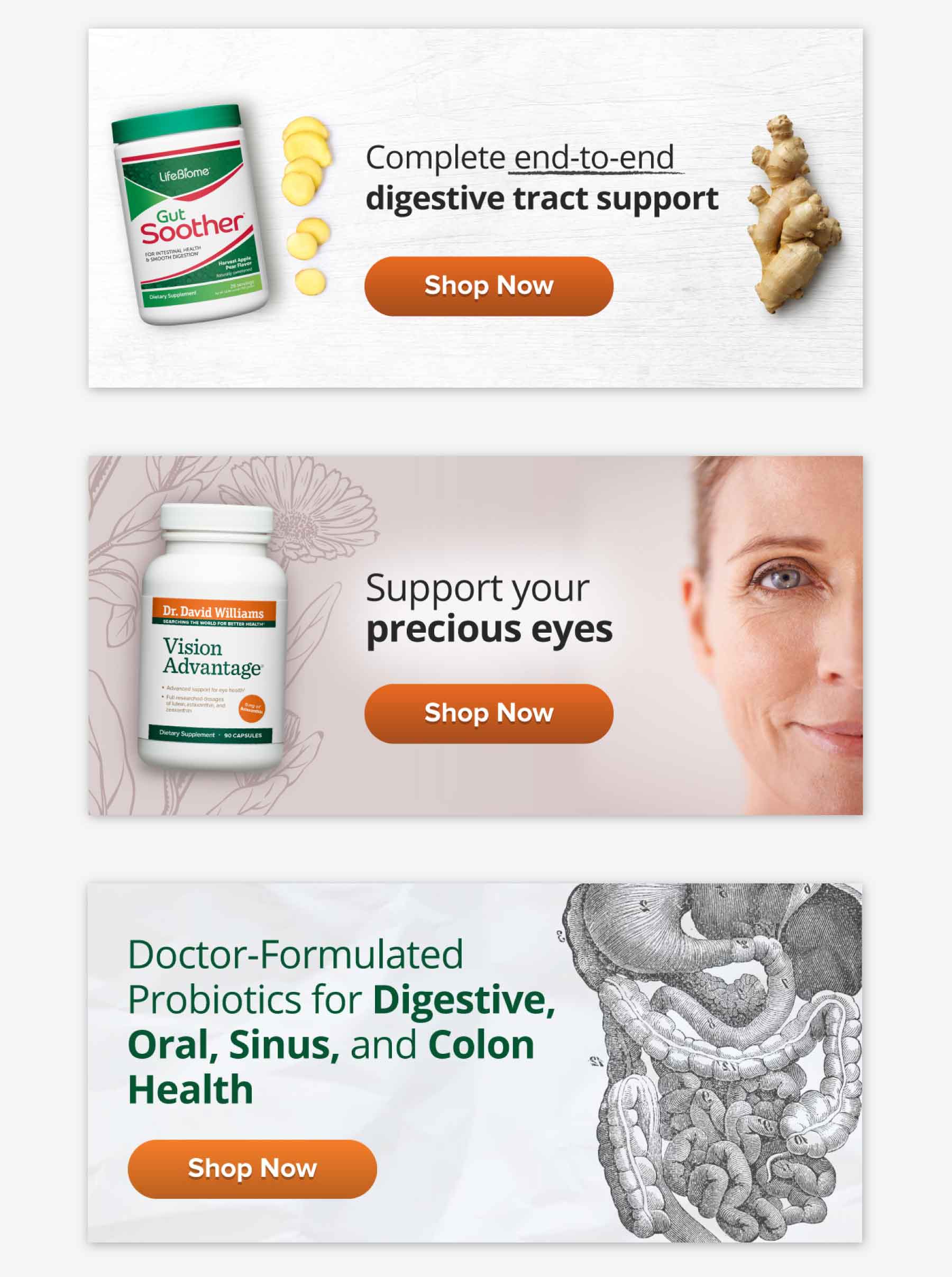Viewport: 952px width, 1277px height.
Task: Tap Shop Now on the Vision Advantage banner
Action: (x=489, y=714)
